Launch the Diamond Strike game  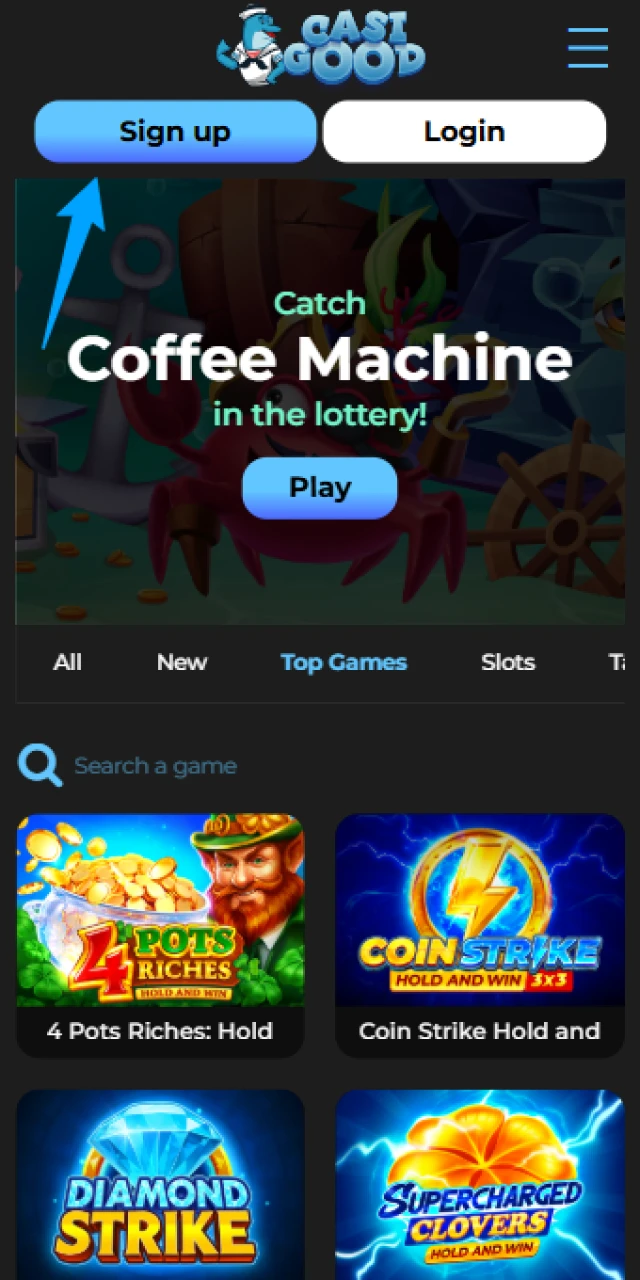(160, 1185)
